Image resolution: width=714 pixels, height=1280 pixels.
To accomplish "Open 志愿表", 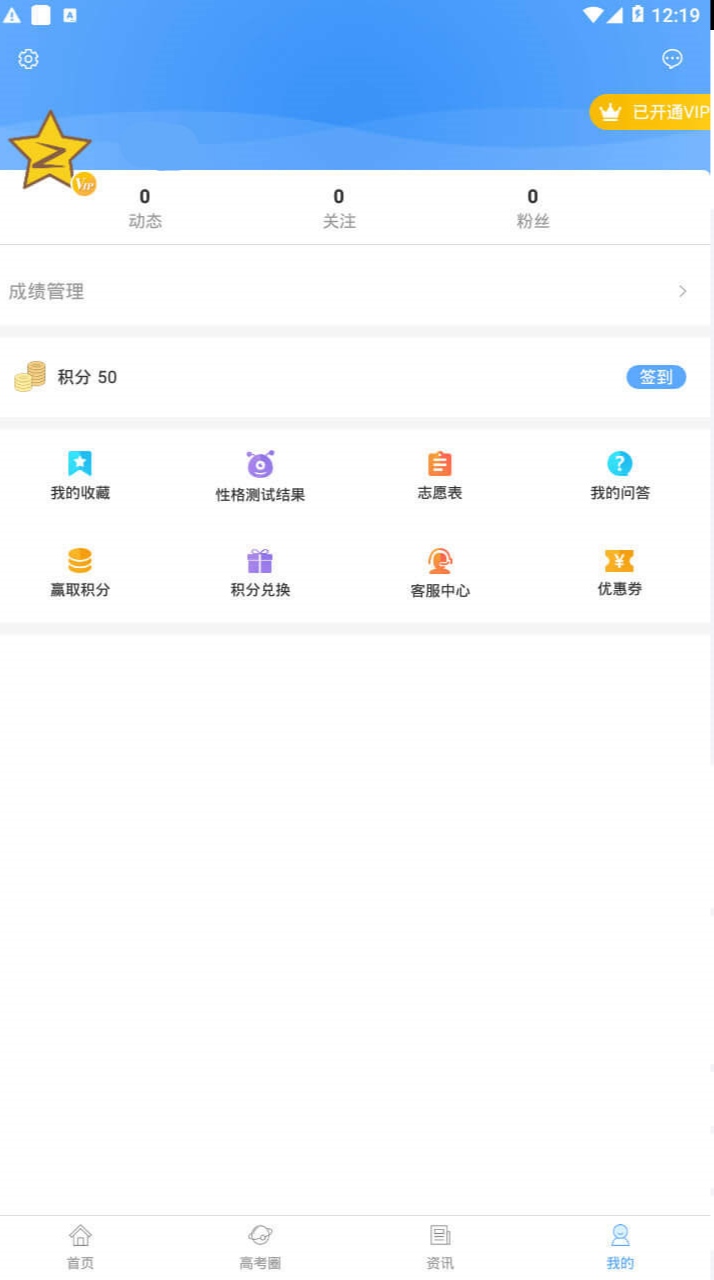I will (x=440, y=476).
